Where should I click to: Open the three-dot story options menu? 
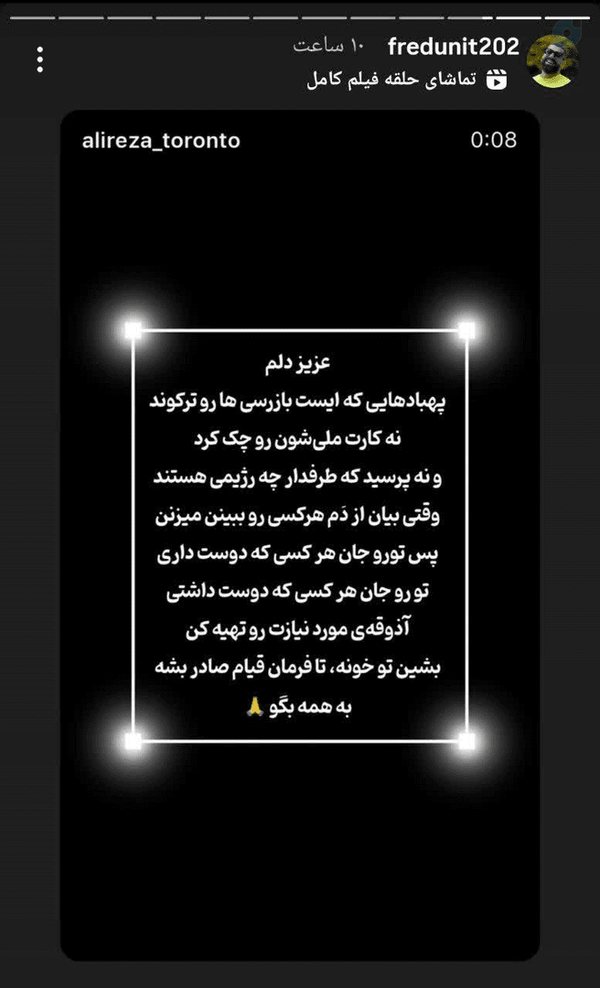40,59
